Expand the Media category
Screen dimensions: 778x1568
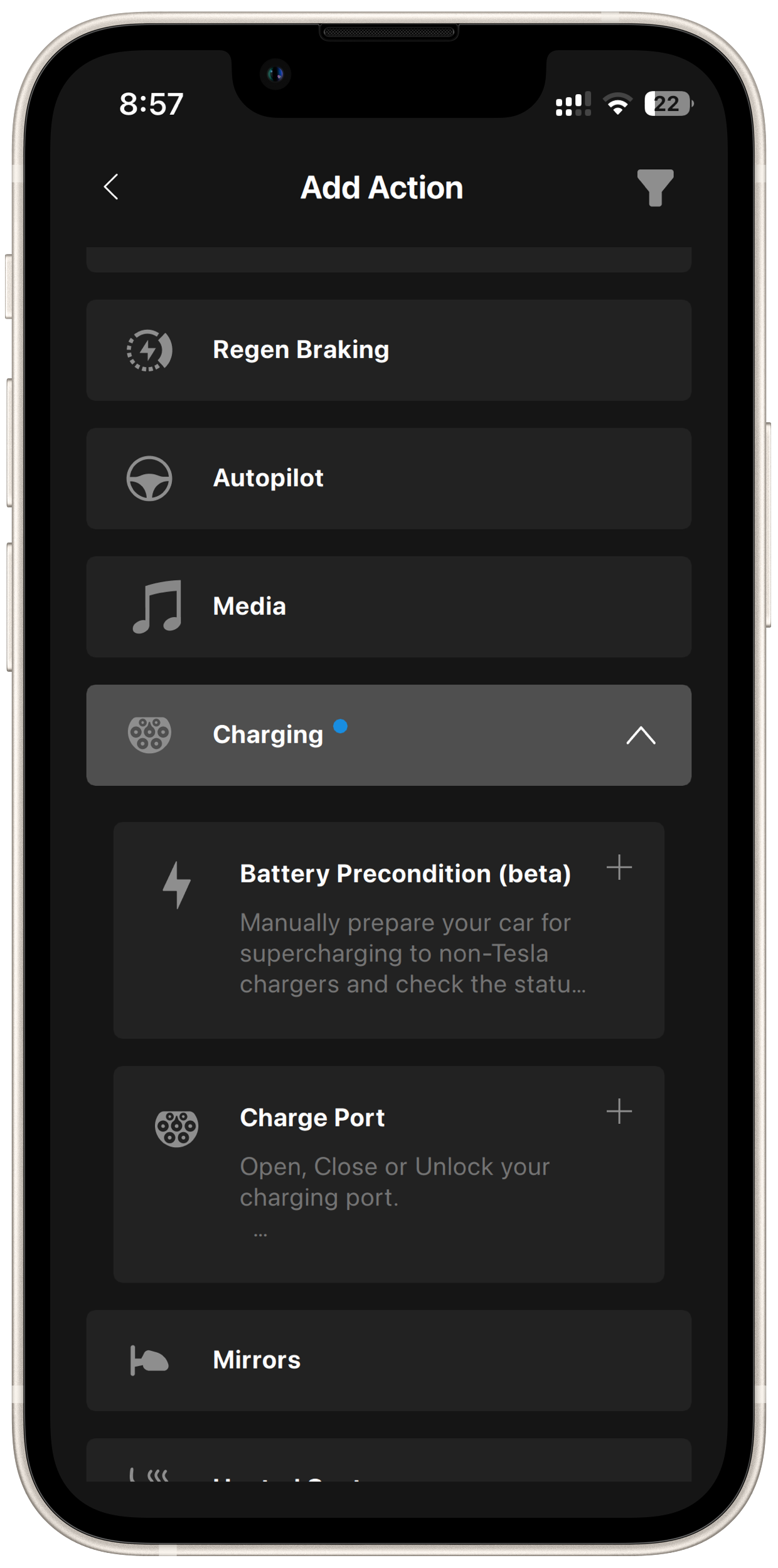[x=388, y=607]
